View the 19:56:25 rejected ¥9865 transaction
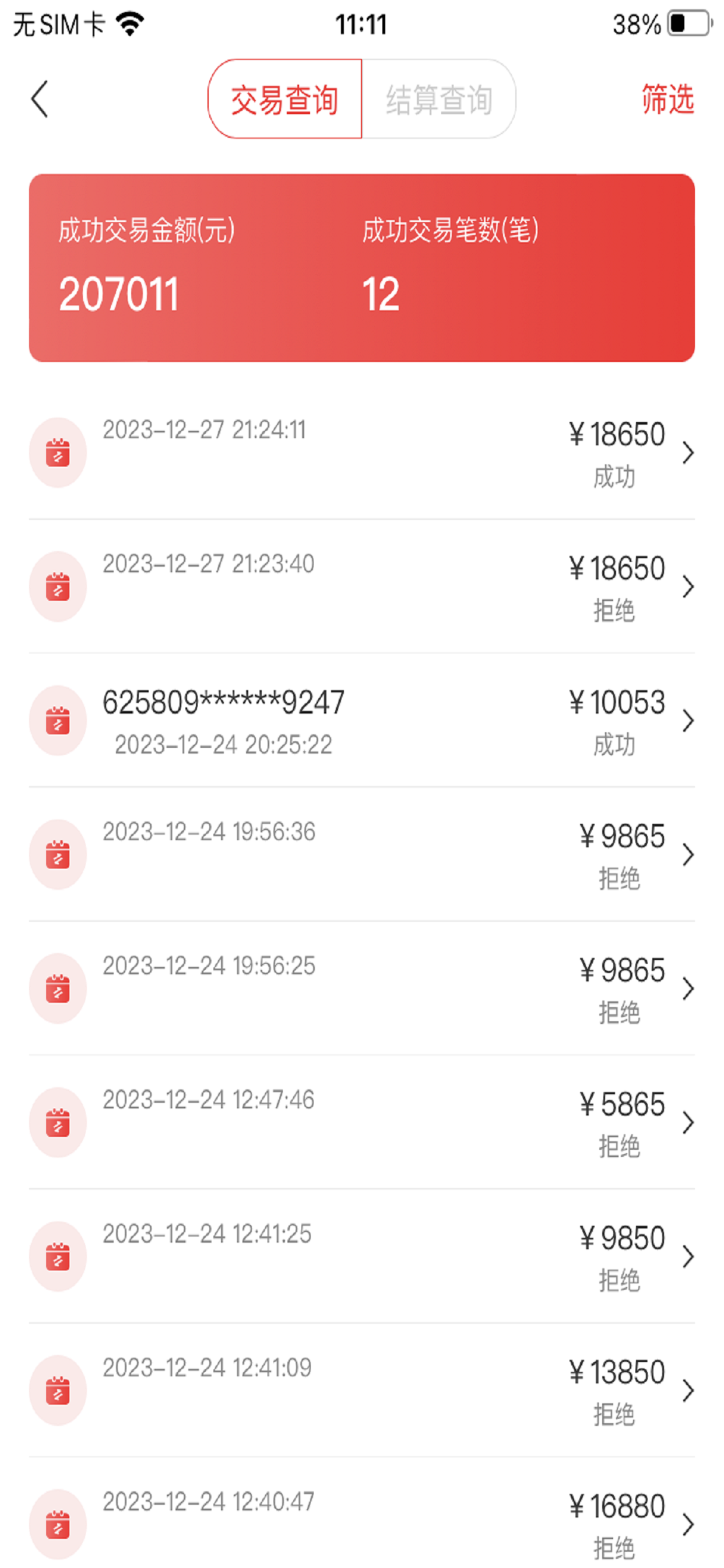 [362, 989]
